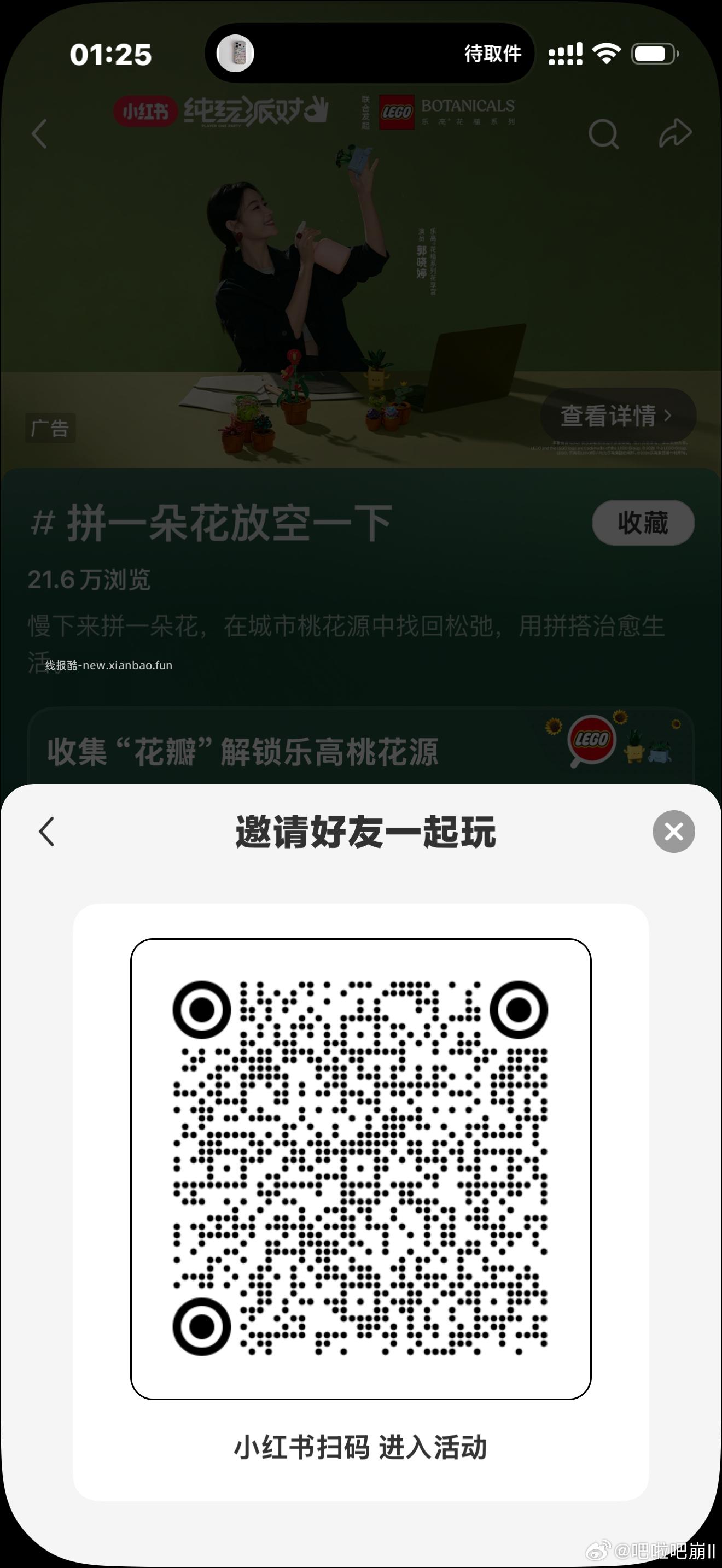The height and width of the screenshot is (1568, 722).
Task: Dismiss the invite sheet with the X
Action: tap(673, 832)
